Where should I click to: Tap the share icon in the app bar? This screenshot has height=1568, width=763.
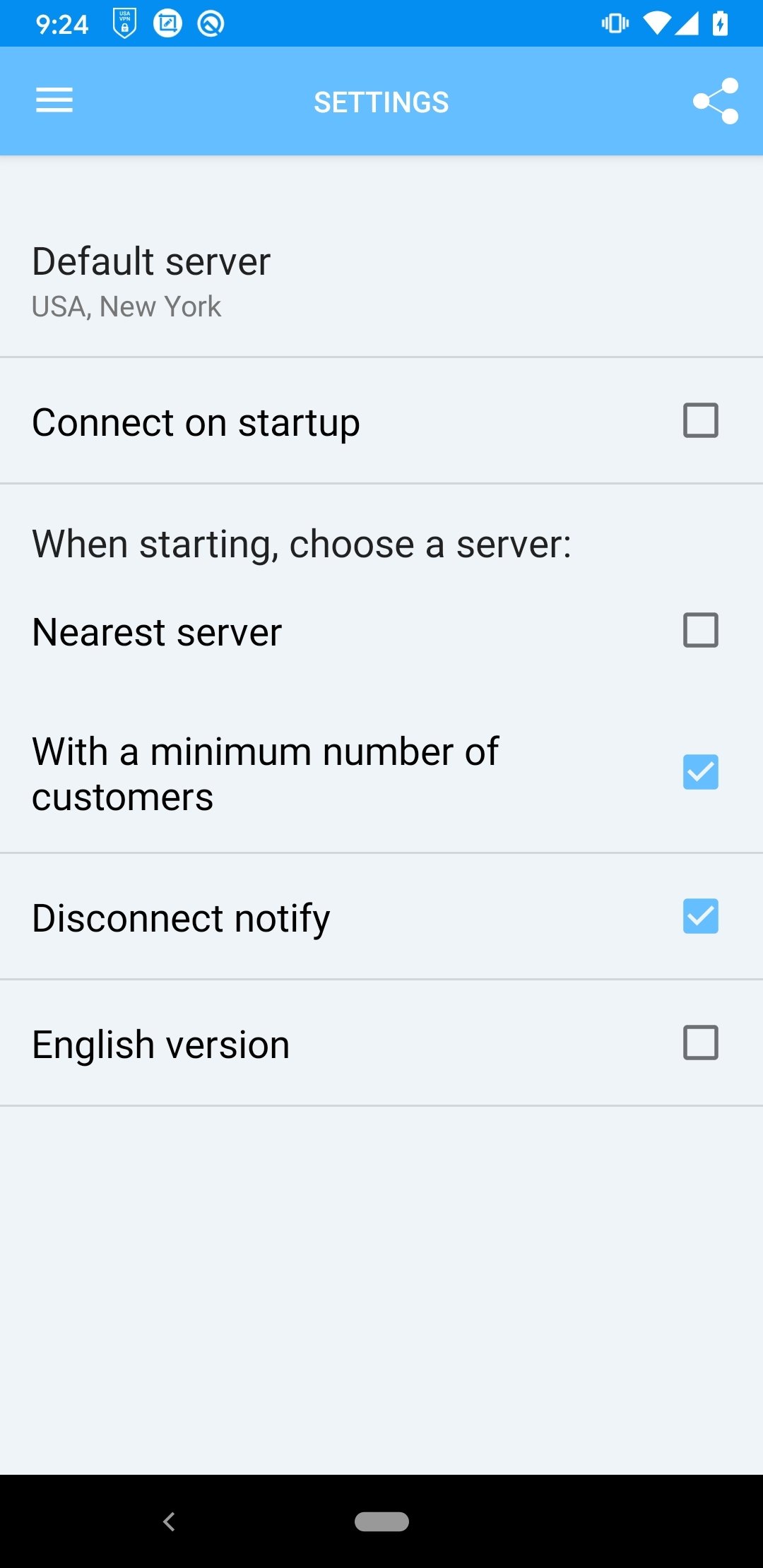click(716, 101)
